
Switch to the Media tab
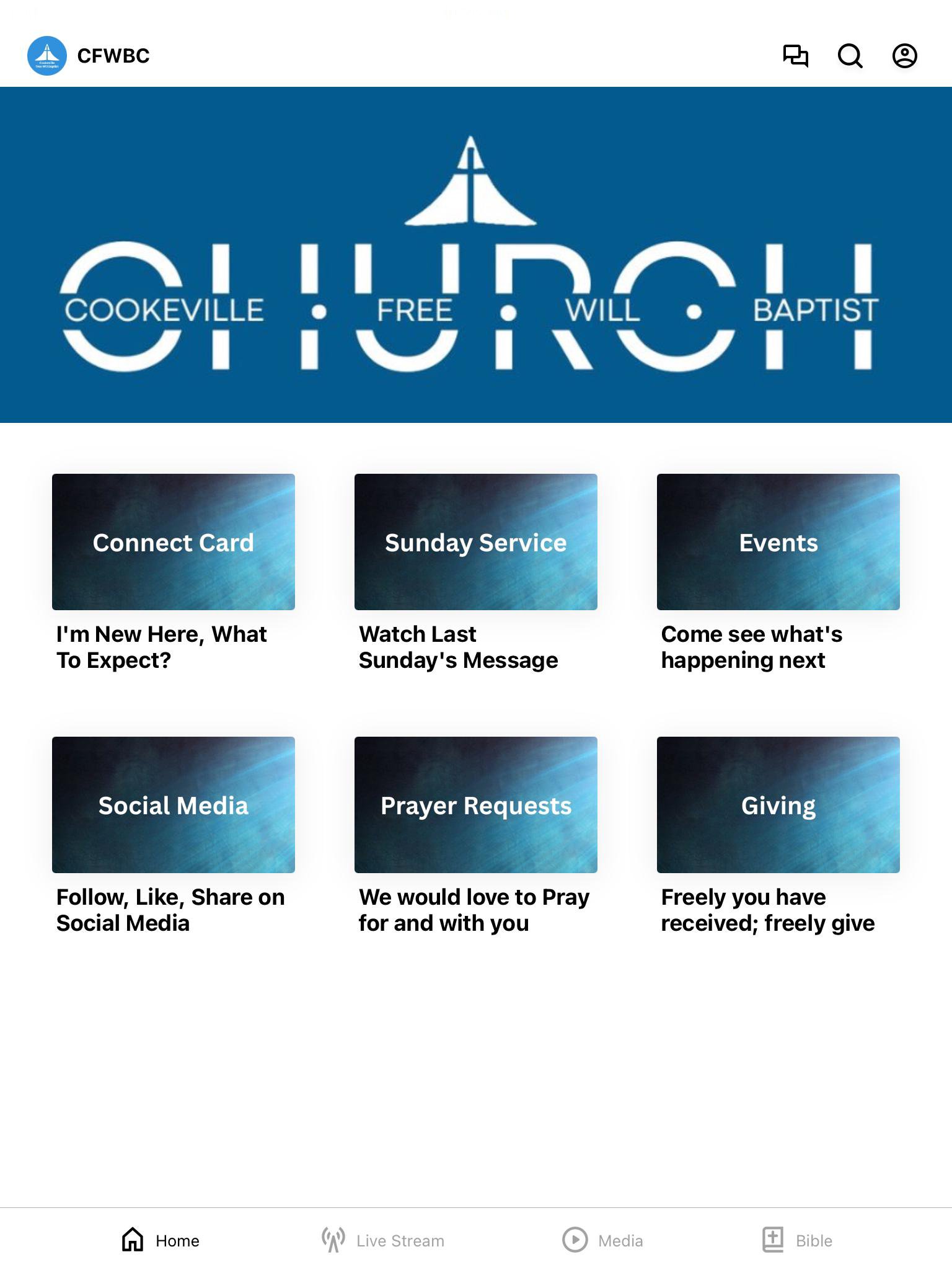[602, 1240]
